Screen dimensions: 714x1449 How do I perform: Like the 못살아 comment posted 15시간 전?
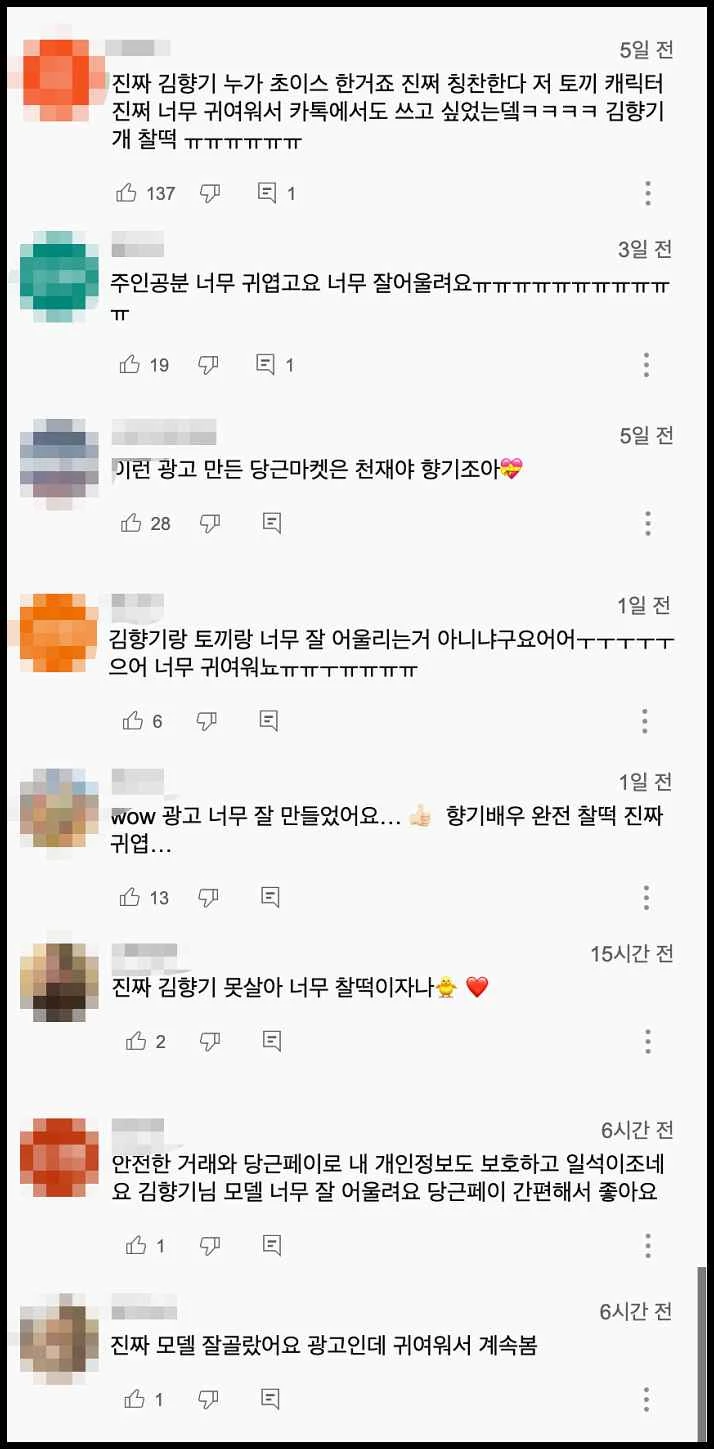(136, 1041)
